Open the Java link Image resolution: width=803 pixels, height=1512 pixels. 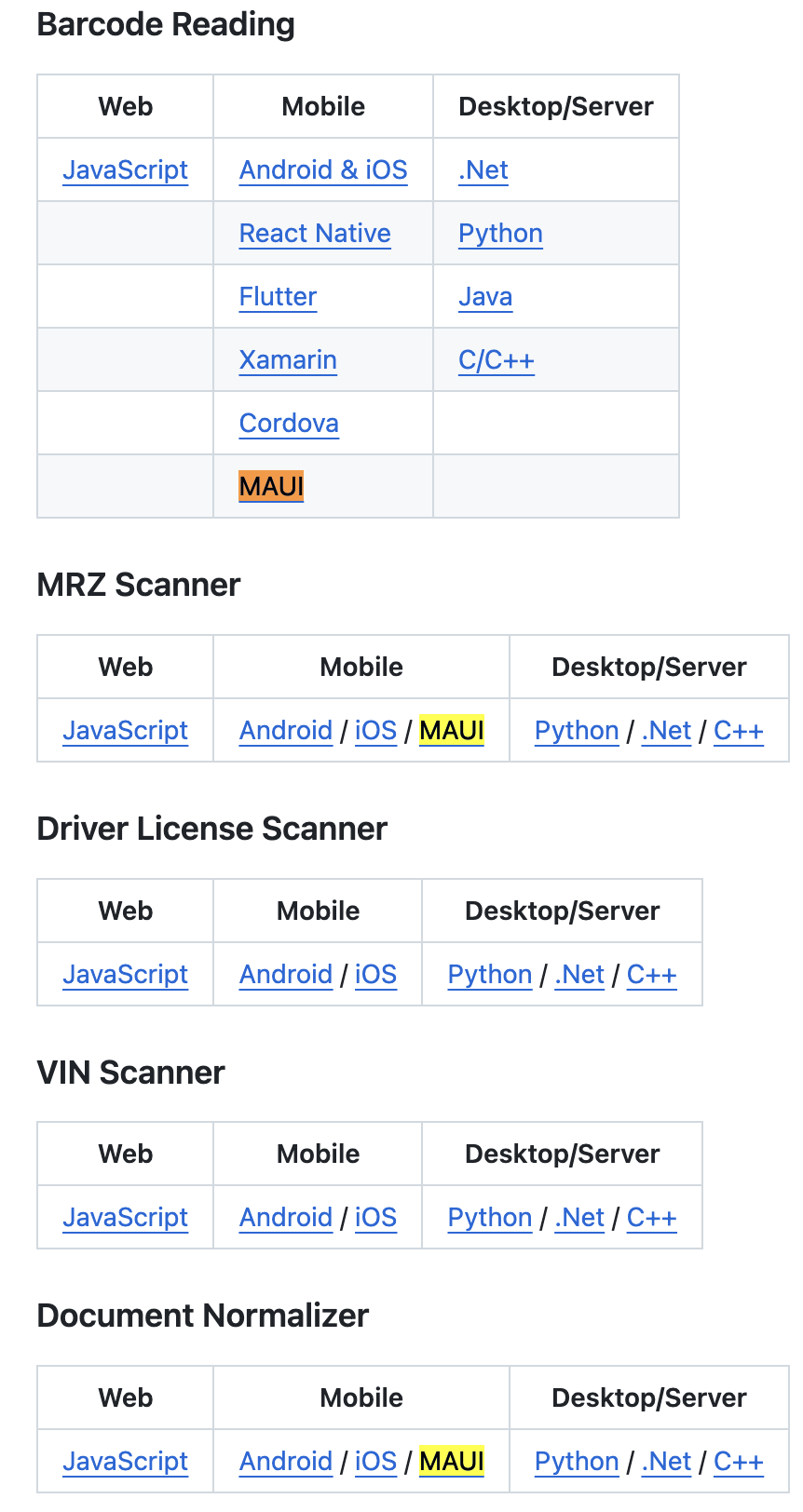pos(485,297)
